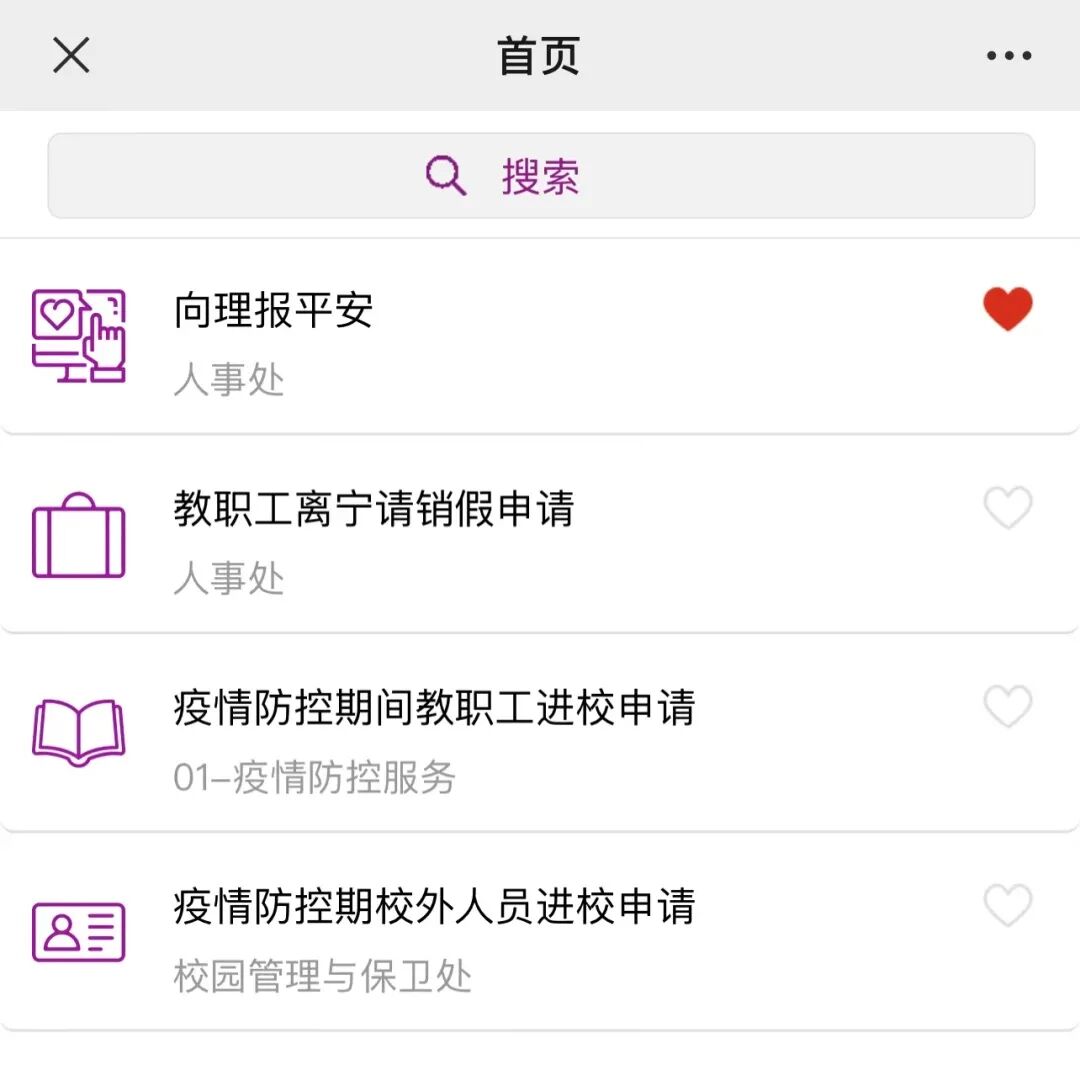Favorite 疫情防控期校外人员进校申请 with heart icon

coord(1008,904)
